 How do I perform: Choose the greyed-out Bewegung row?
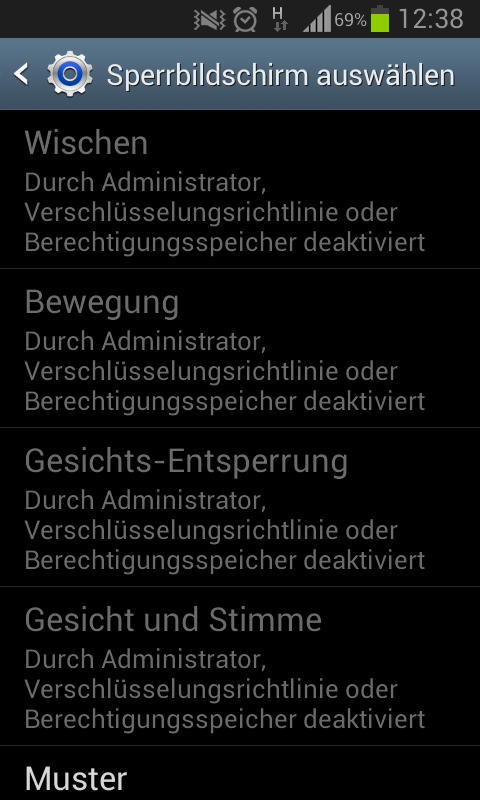[240, 348]
